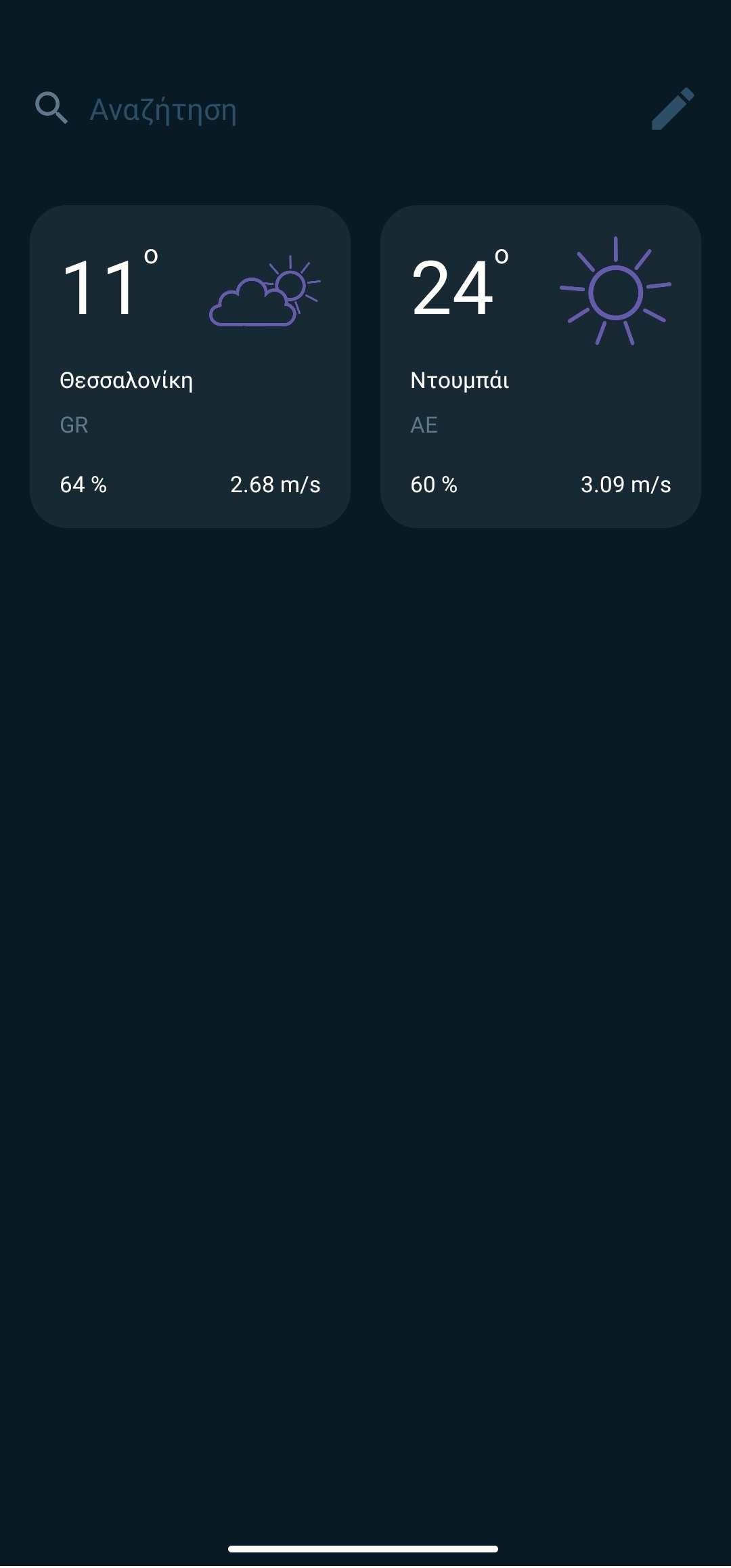
Task: Open the Θεσσαλονίκη weather card
Action: point(190,366)
